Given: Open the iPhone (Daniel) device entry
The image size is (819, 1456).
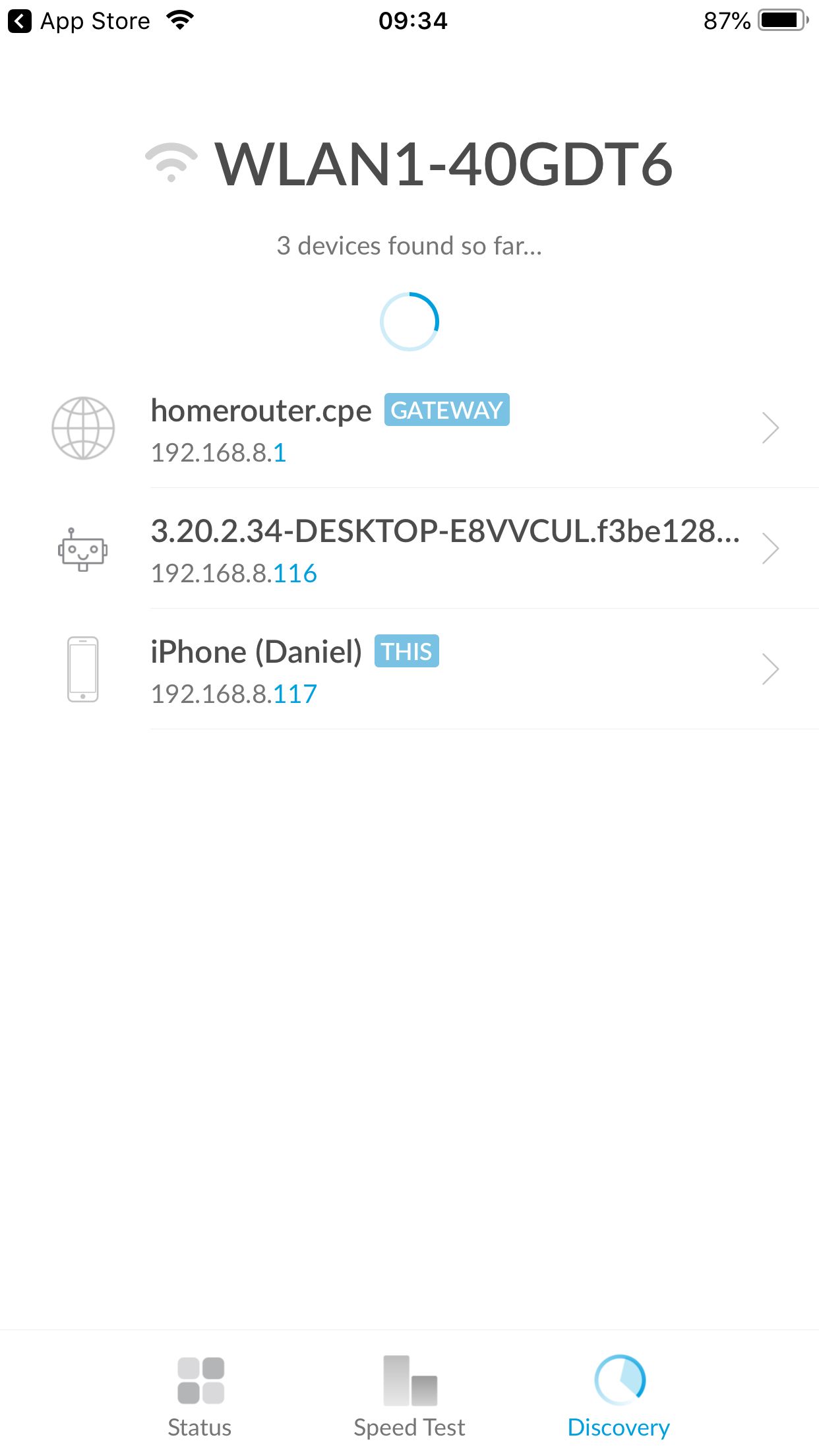Looking at the screenshot, I should click(409, 669).
